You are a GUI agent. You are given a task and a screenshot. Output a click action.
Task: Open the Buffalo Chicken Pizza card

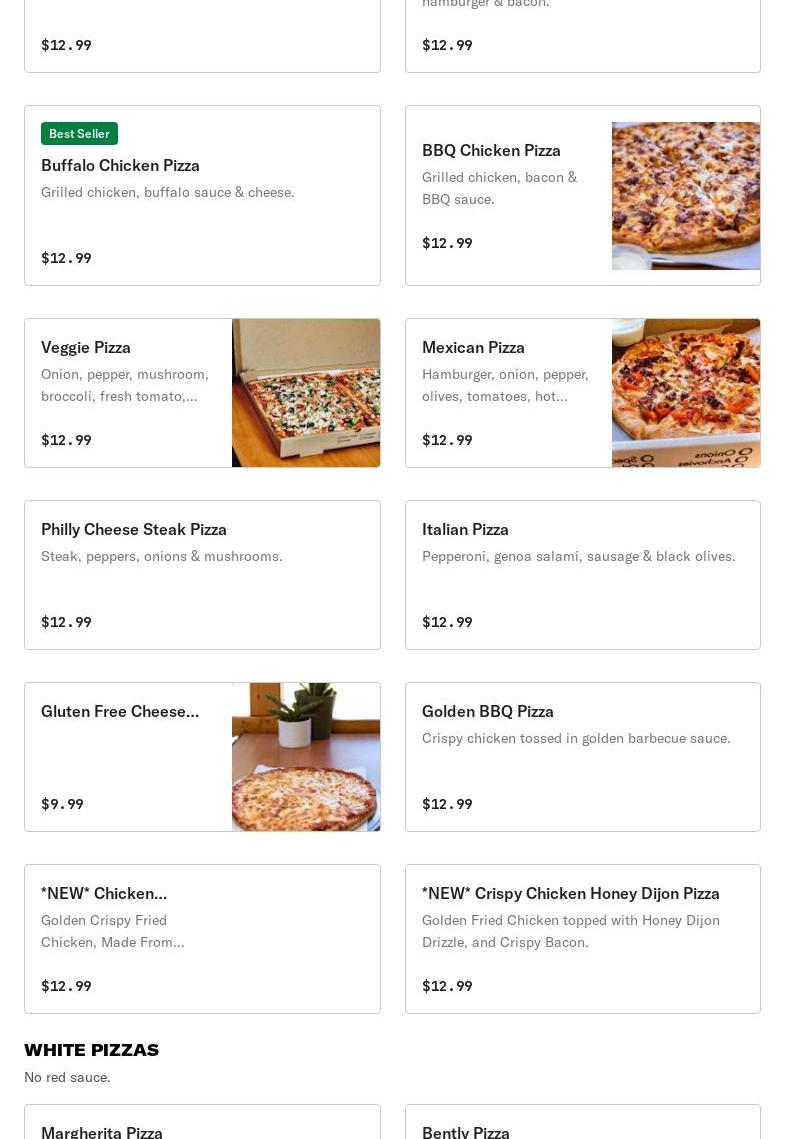[x=202, y=196]
